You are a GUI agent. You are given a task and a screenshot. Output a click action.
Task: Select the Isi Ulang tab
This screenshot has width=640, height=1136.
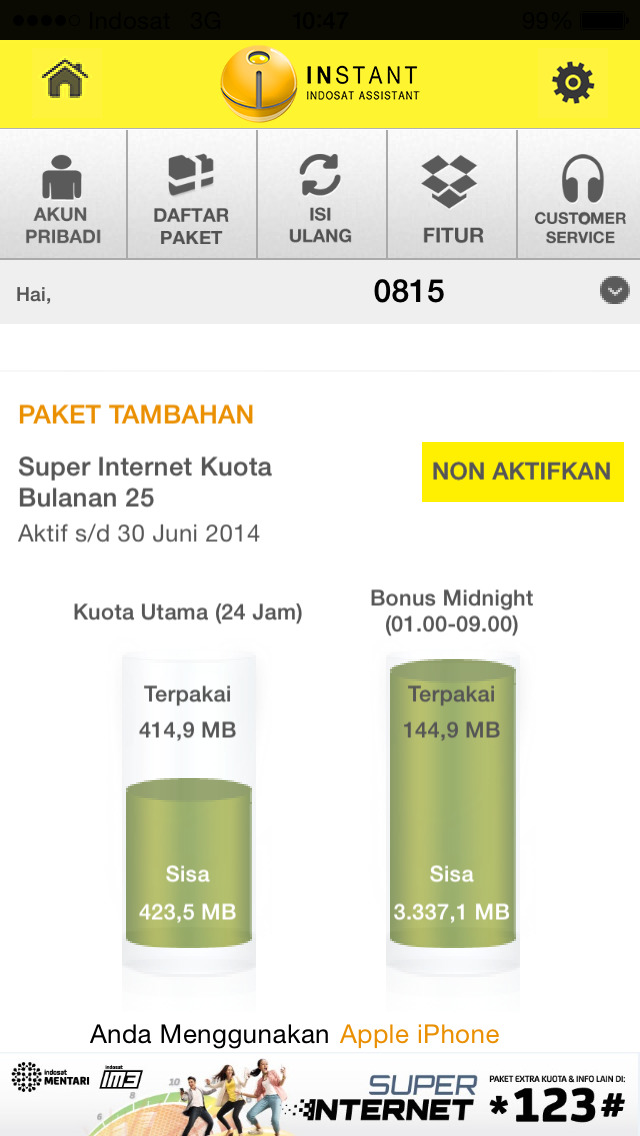[321, 194]
